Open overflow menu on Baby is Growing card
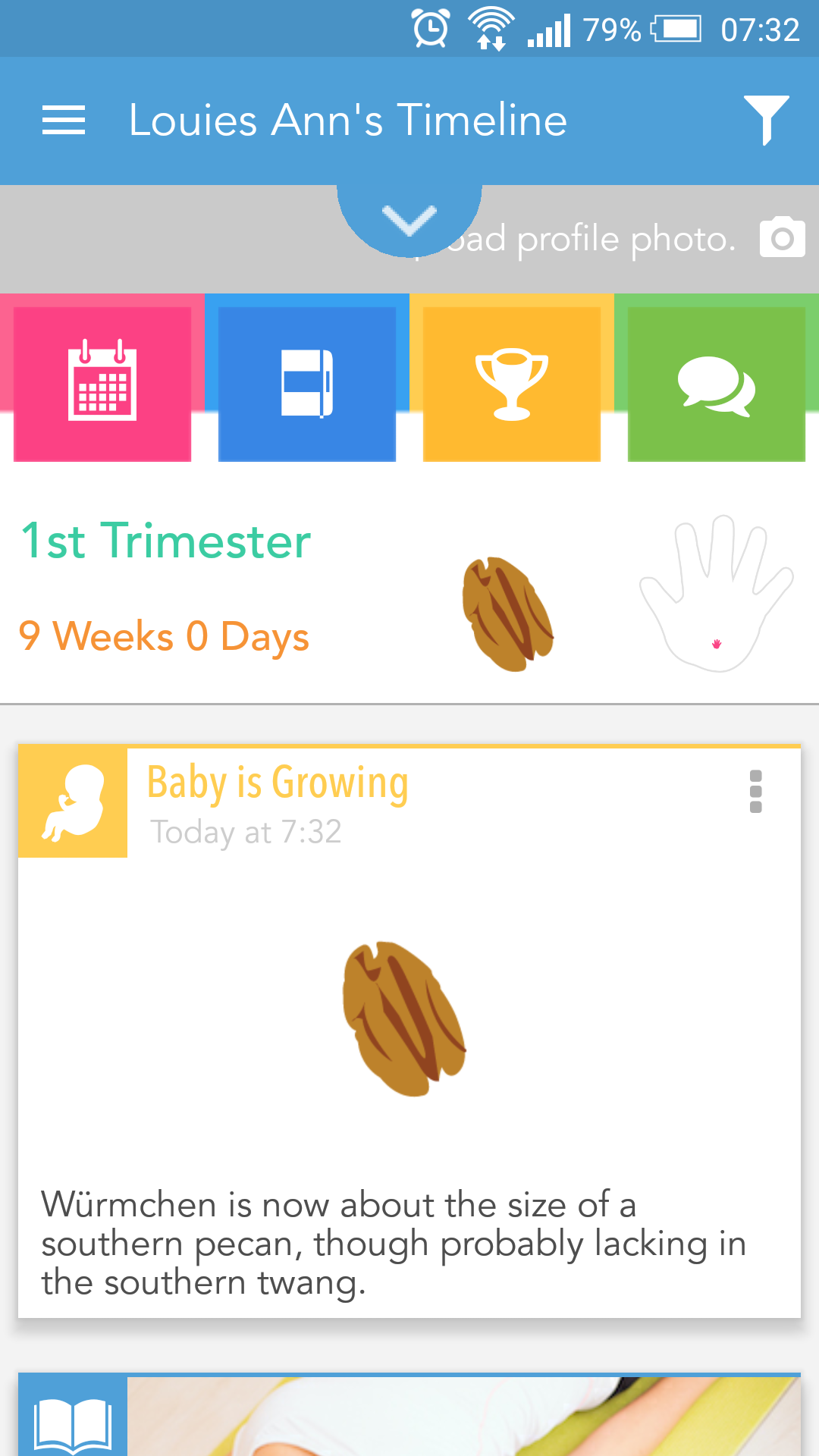This screenshot has width=819, height=1456. click(x=755, y=792)
